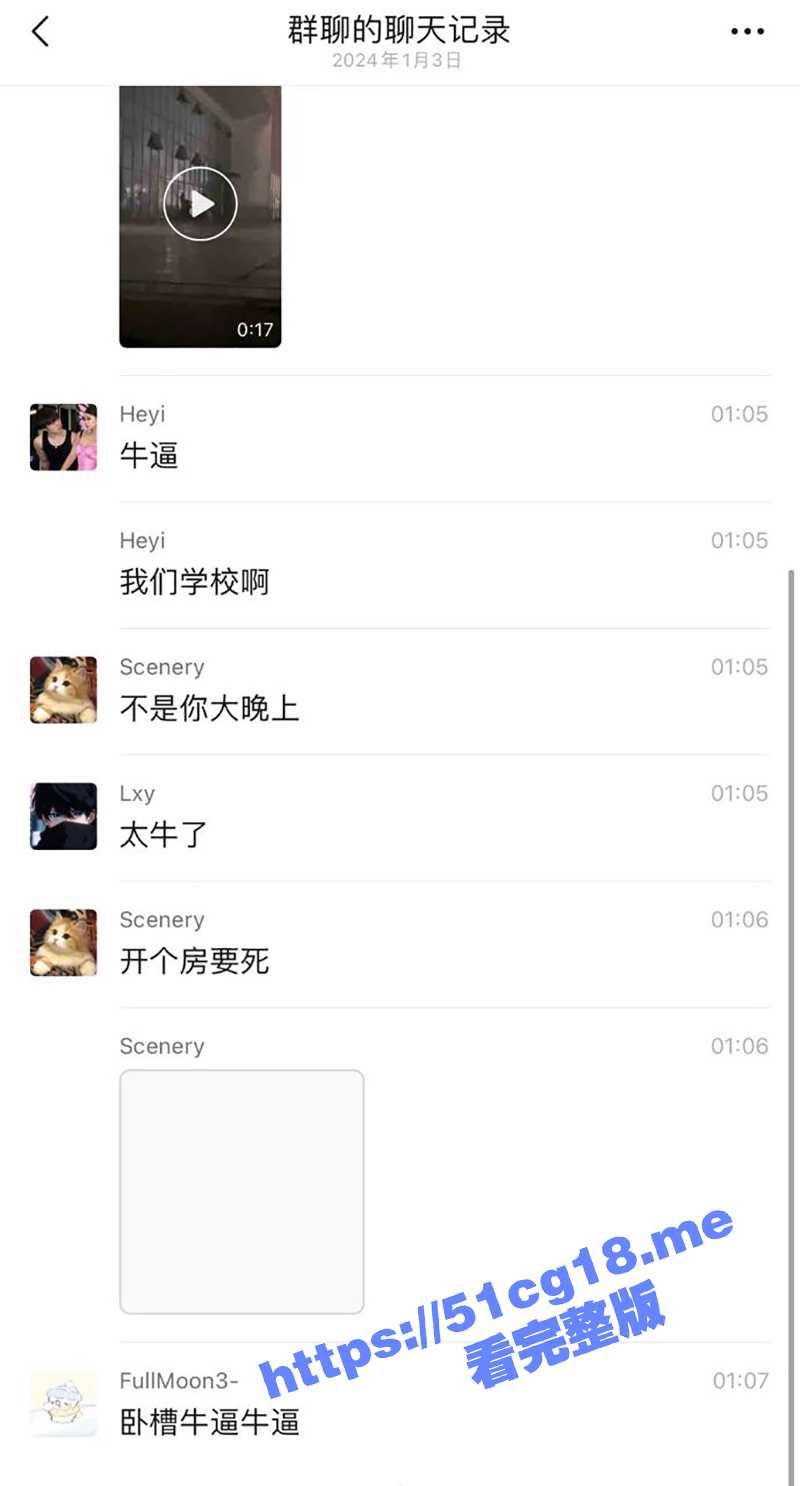The height and width of the screenshot is (1486, 800).
Task: Tap Scenery's avatar beside 不是你大晚上
Action: pyautogui.click(x=63, y=690)
